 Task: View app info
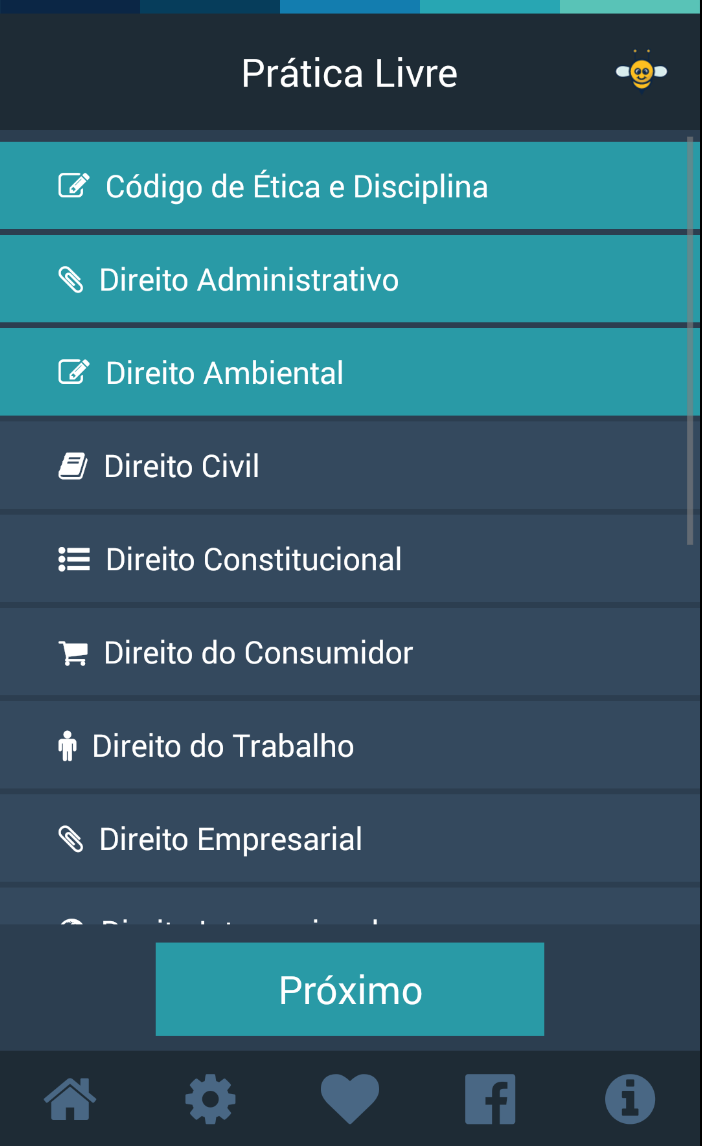pyautogui.click(x=630, y=1099)
